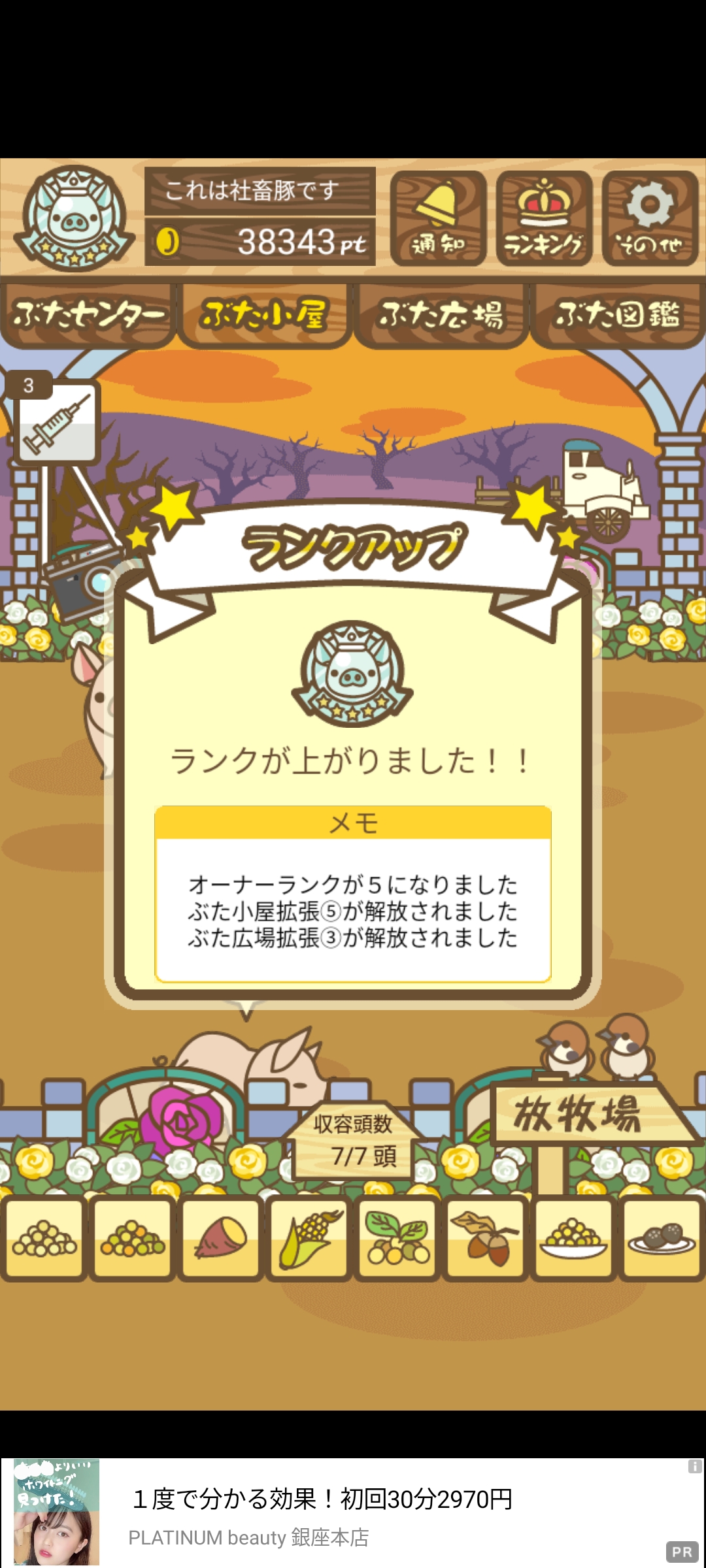The image size is (706, 1568).
Task: Open その他 settings gear
Action: [650, 218]
